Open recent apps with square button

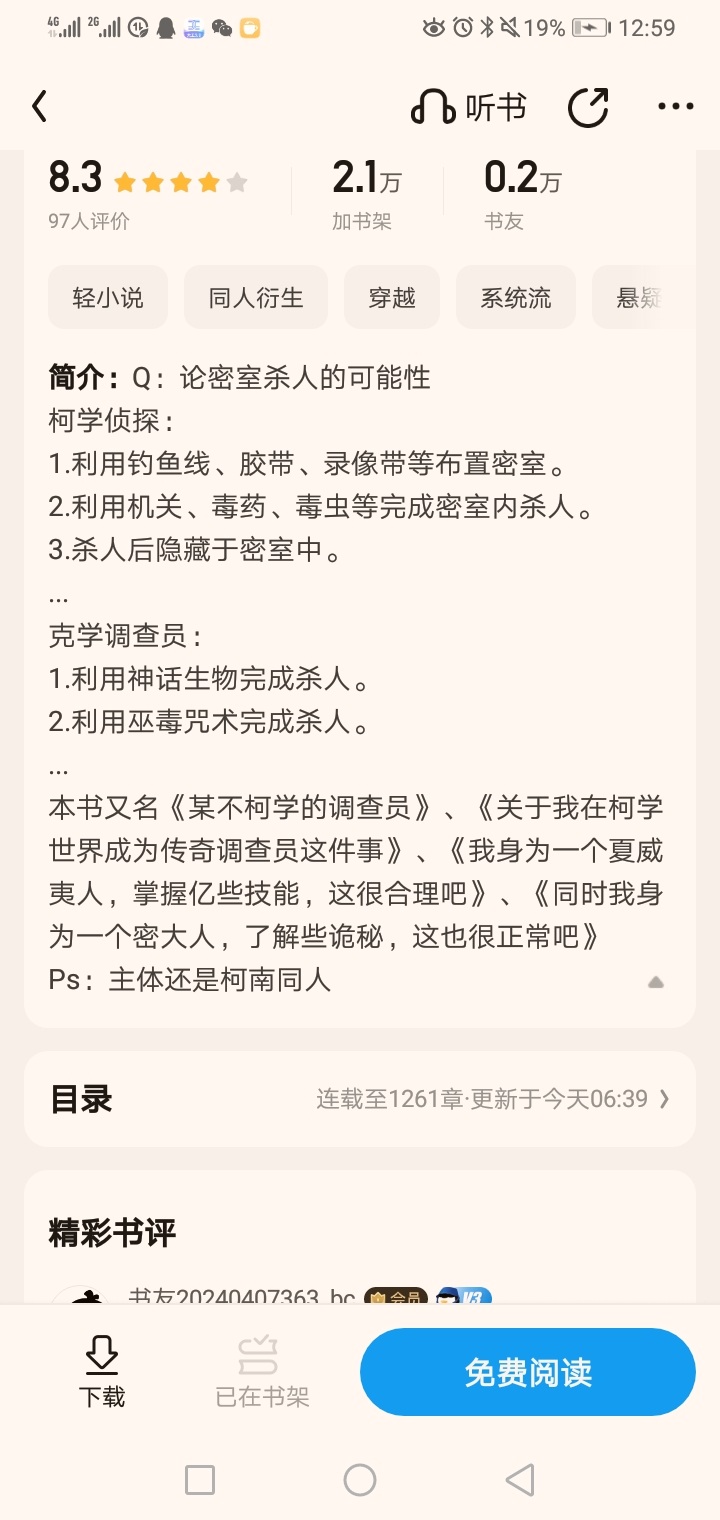click(x=200, y=1479)
